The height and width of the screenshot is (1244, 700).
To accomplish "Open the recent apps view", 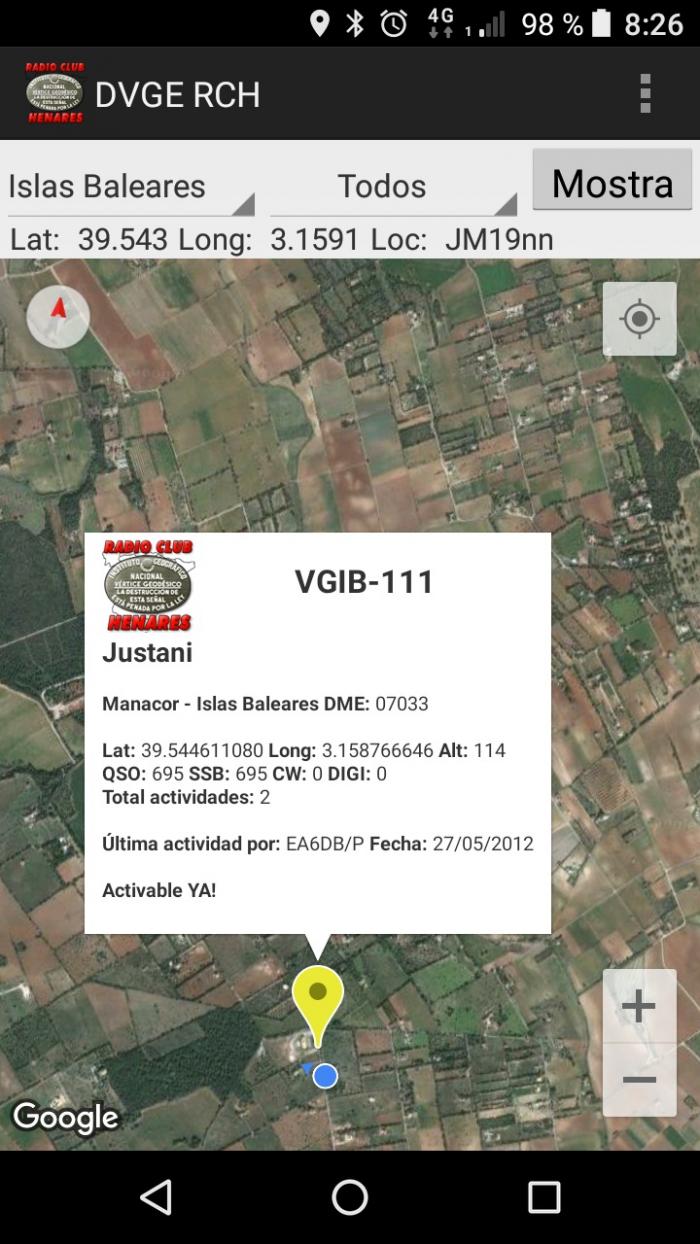I will point(544,1197).
